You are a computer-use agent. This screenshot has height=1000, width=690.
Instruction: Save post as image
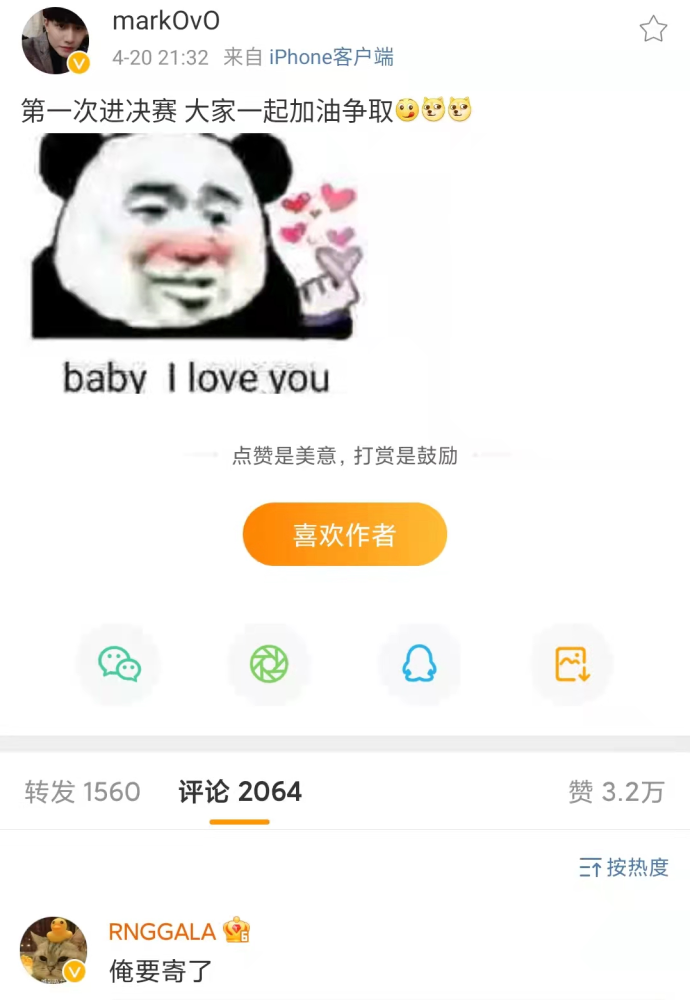coord(571,664)
